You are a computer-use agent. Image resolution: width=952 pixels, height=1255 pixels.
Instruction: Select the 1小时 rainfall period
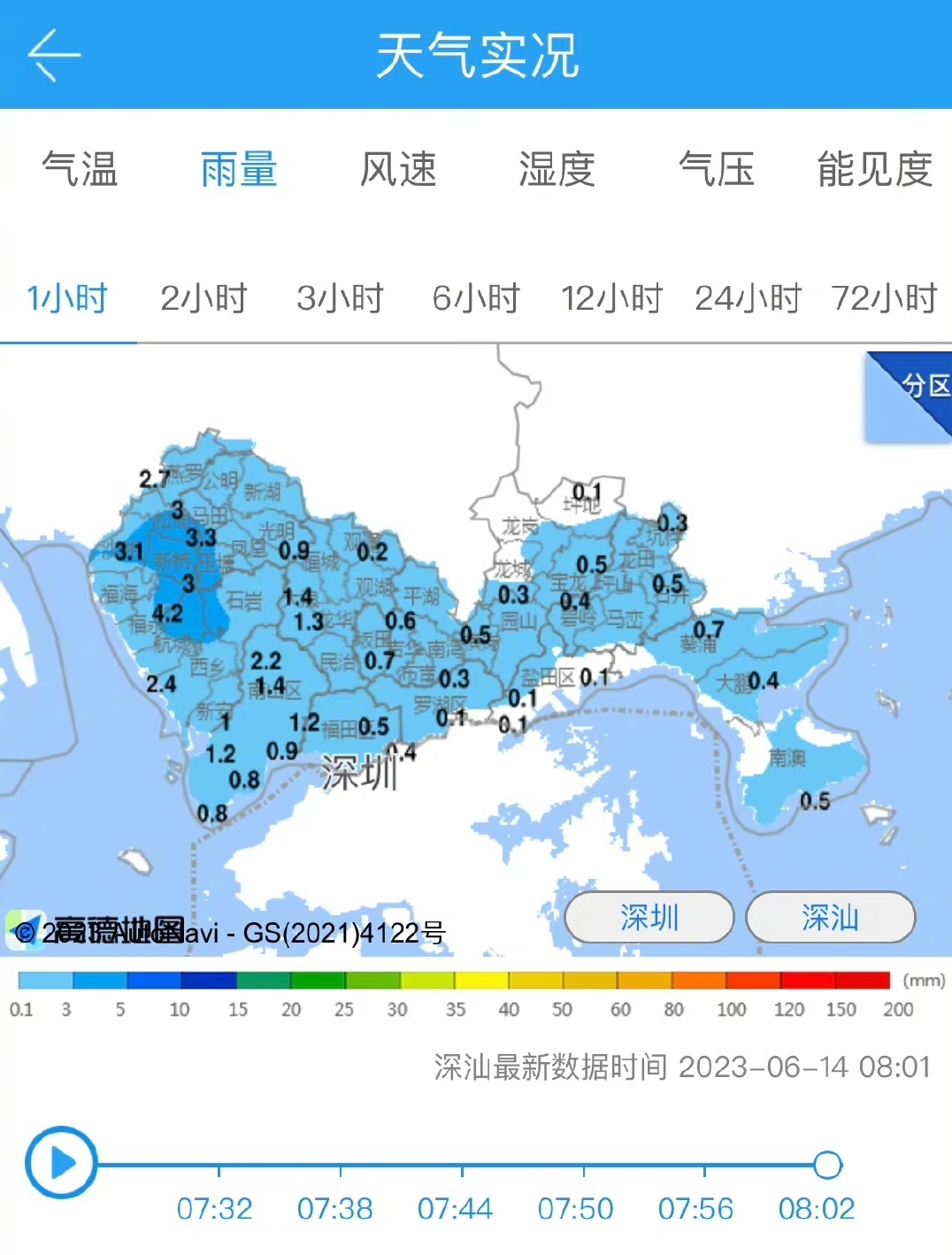[x=67, y=299]
